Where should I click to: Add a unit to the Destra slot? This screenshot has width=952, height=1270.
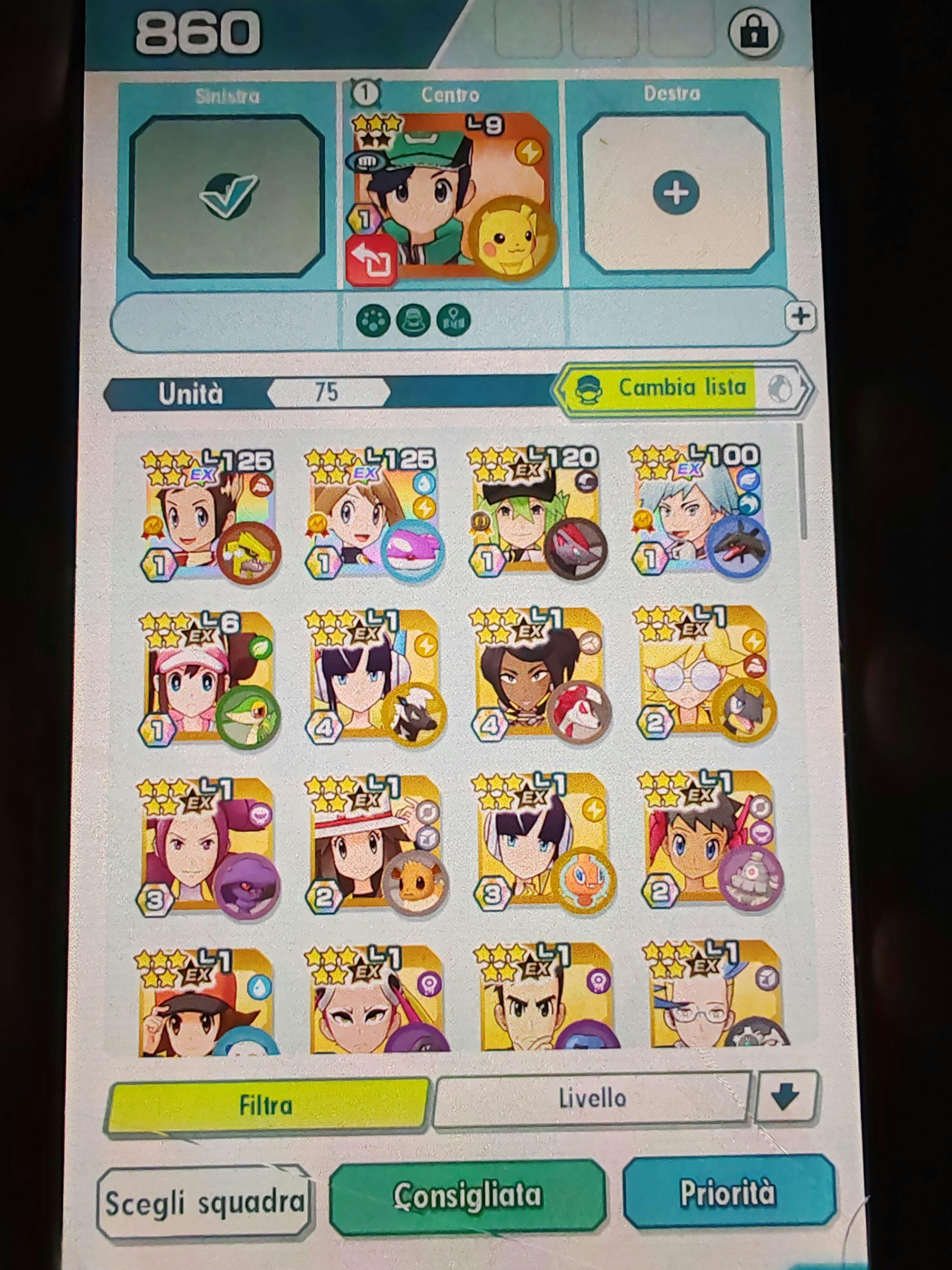point(675,192)
